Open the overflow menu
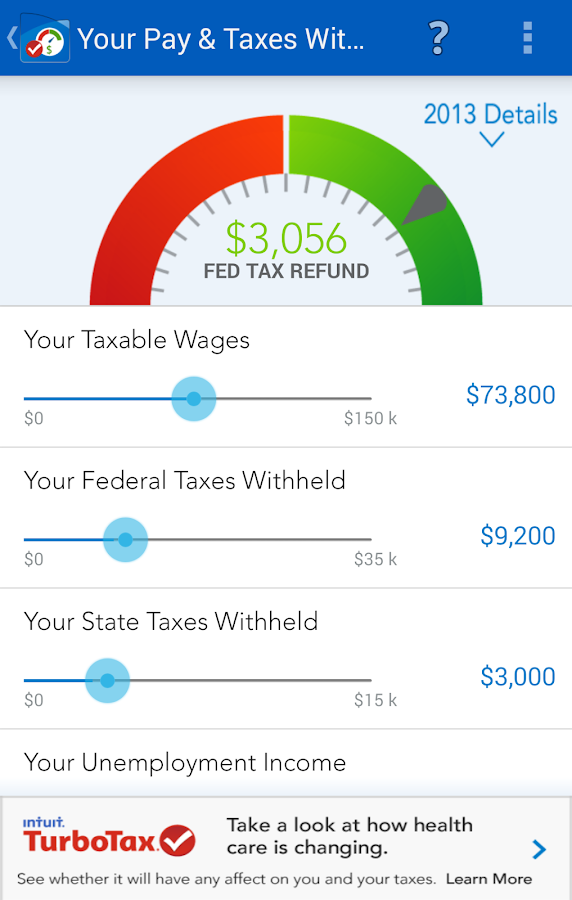 [528, 38]
